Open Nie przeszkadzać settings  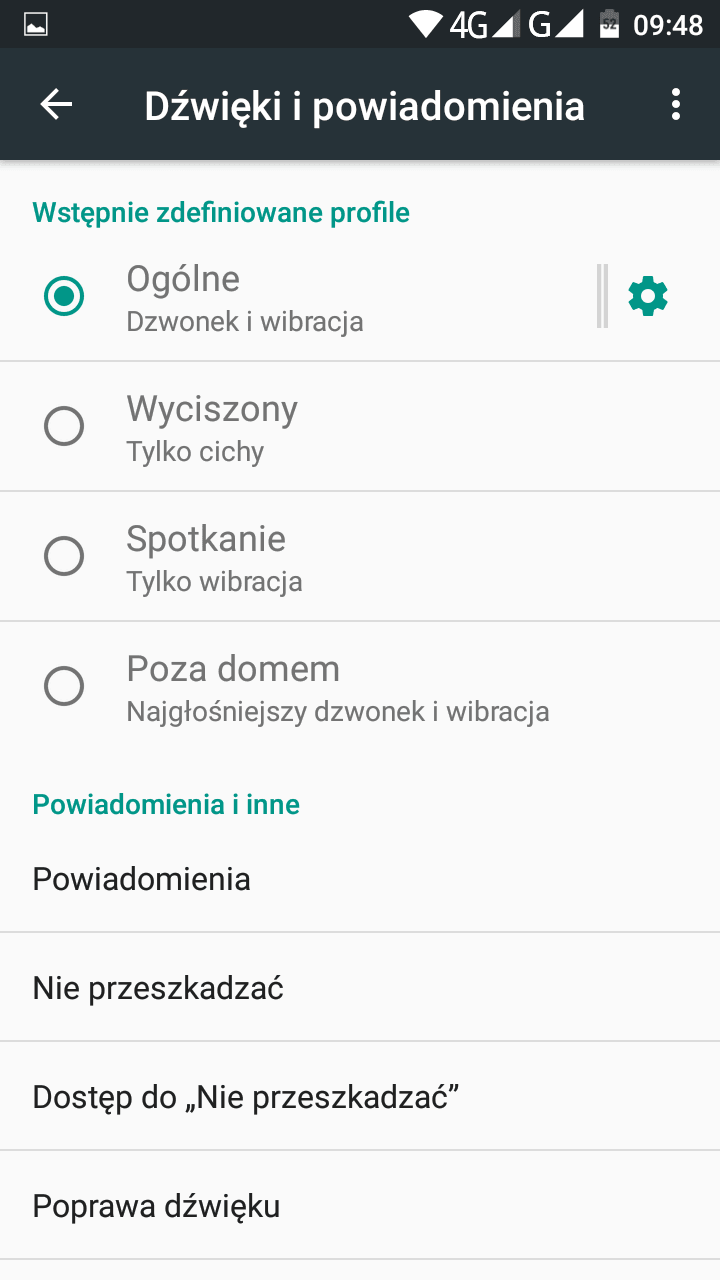click(x=360, y=988)
